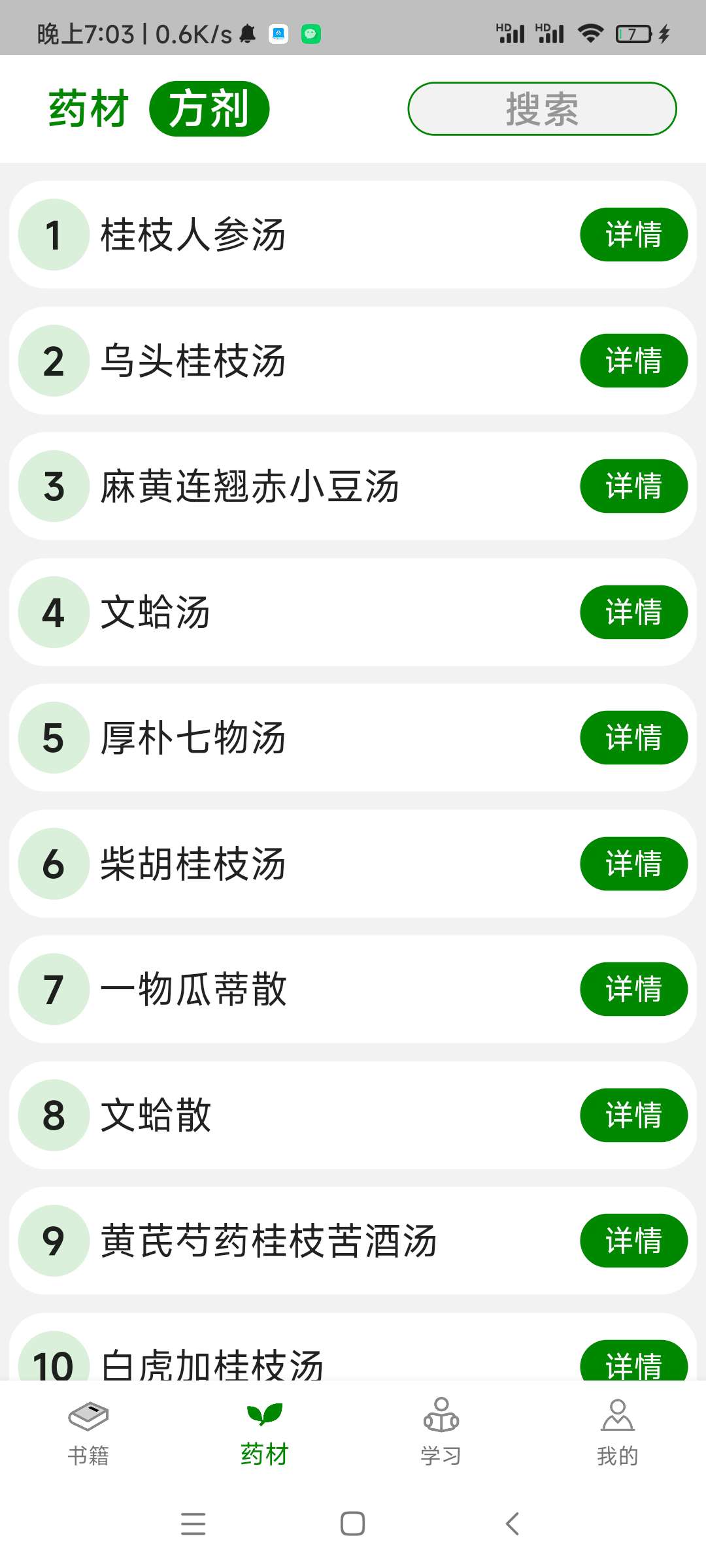The image size is (706, 1568).
Task: Open 详情 for 桂枝人参汤
Action: click(x=633, y=235)
